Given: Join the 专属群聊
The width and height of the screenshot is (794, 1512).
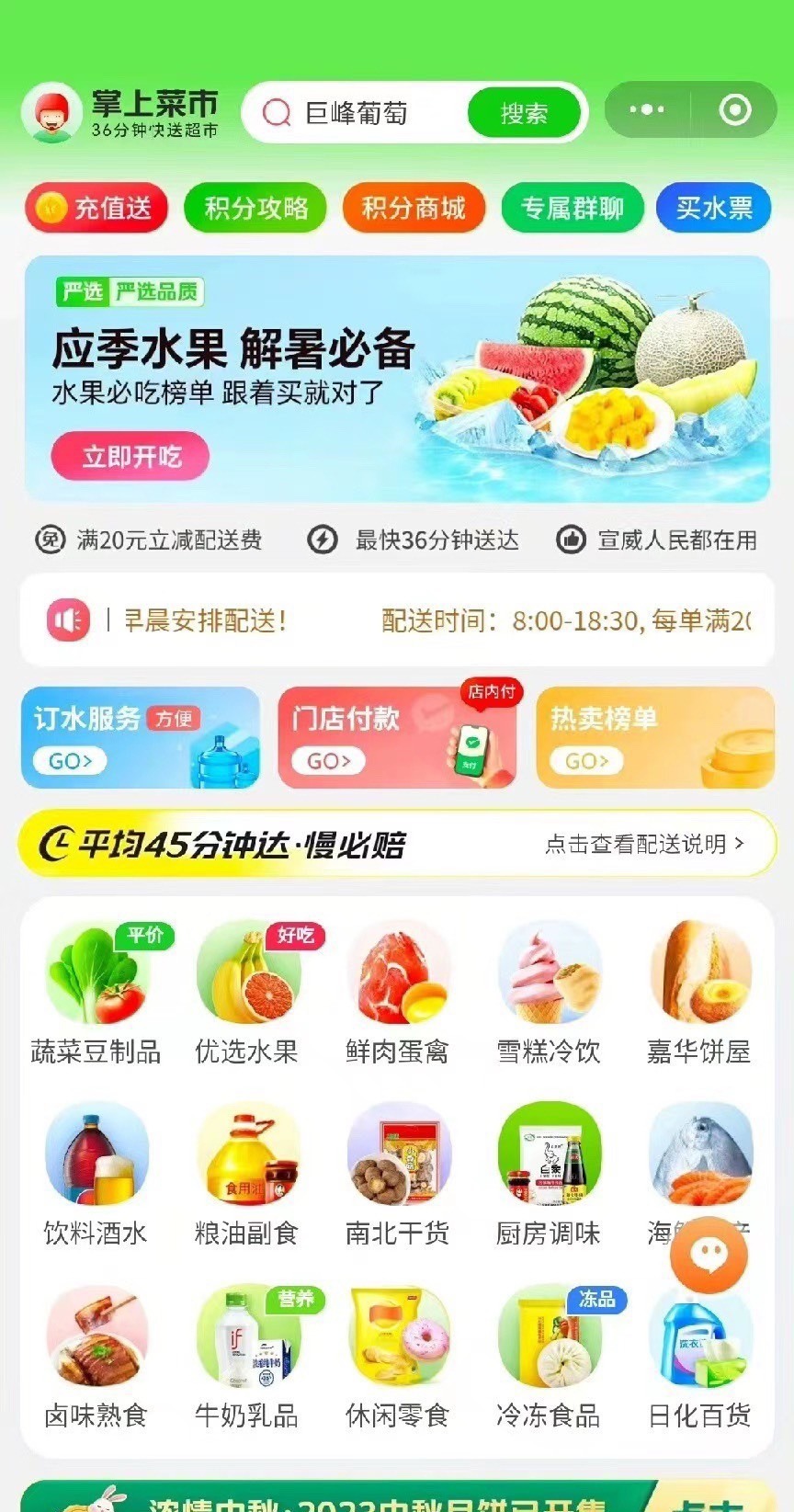Looking at the screenshot, I should tap(573, 208).
